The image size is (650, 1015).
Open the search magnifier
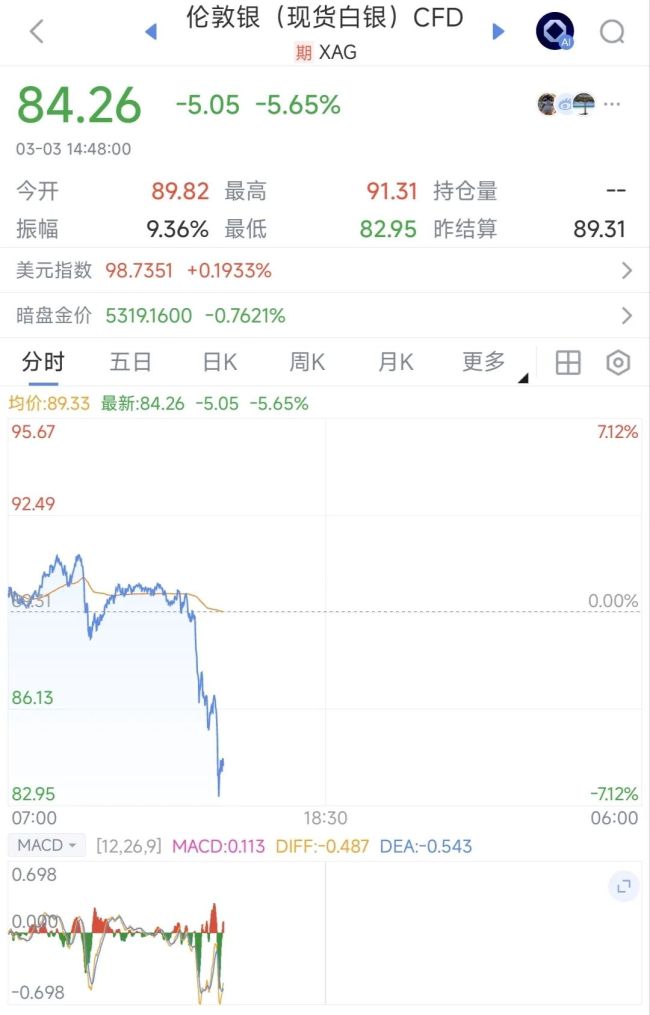click(612, 32)
